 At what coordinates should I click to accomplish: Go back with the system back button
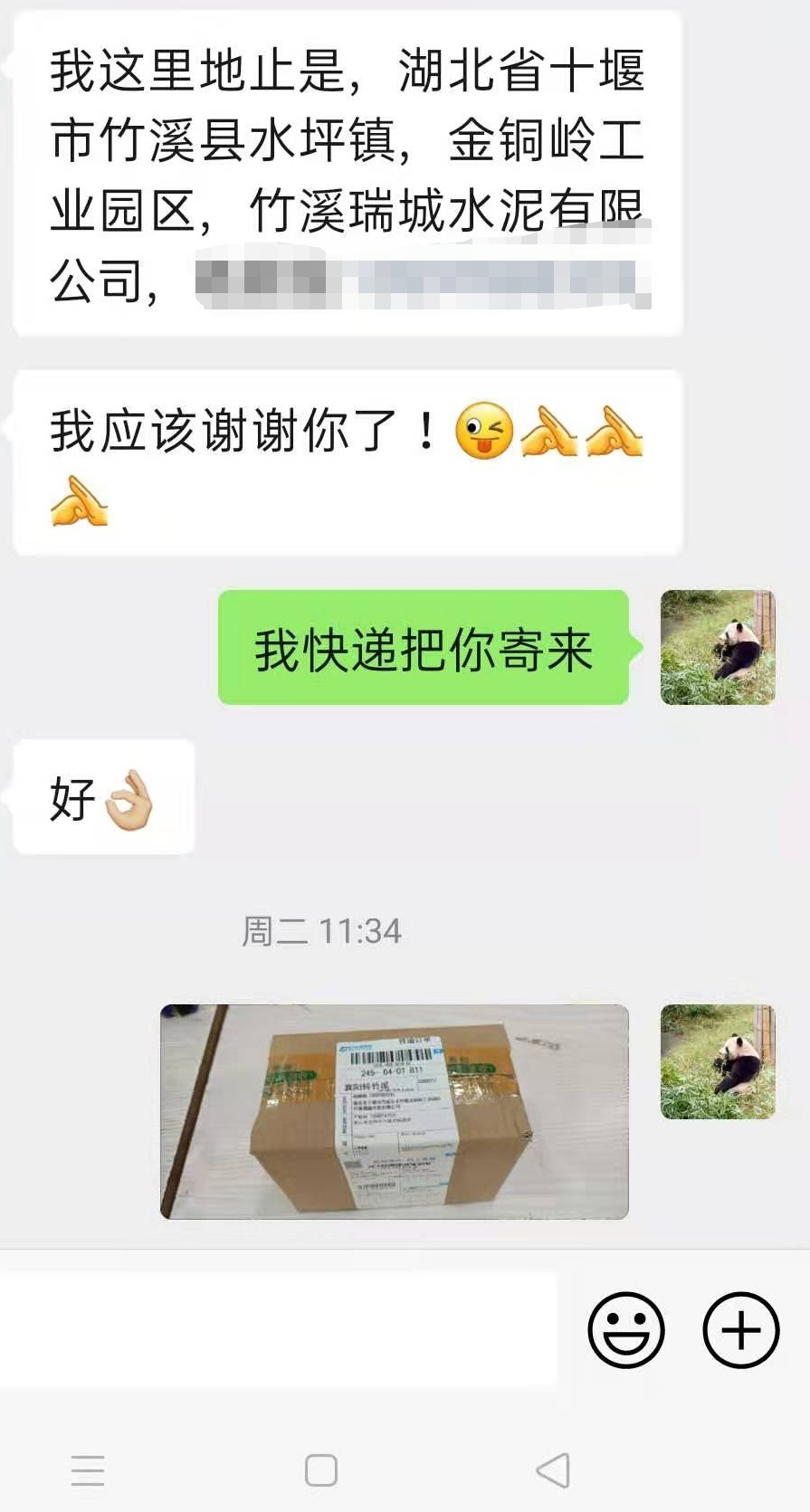553,1470
